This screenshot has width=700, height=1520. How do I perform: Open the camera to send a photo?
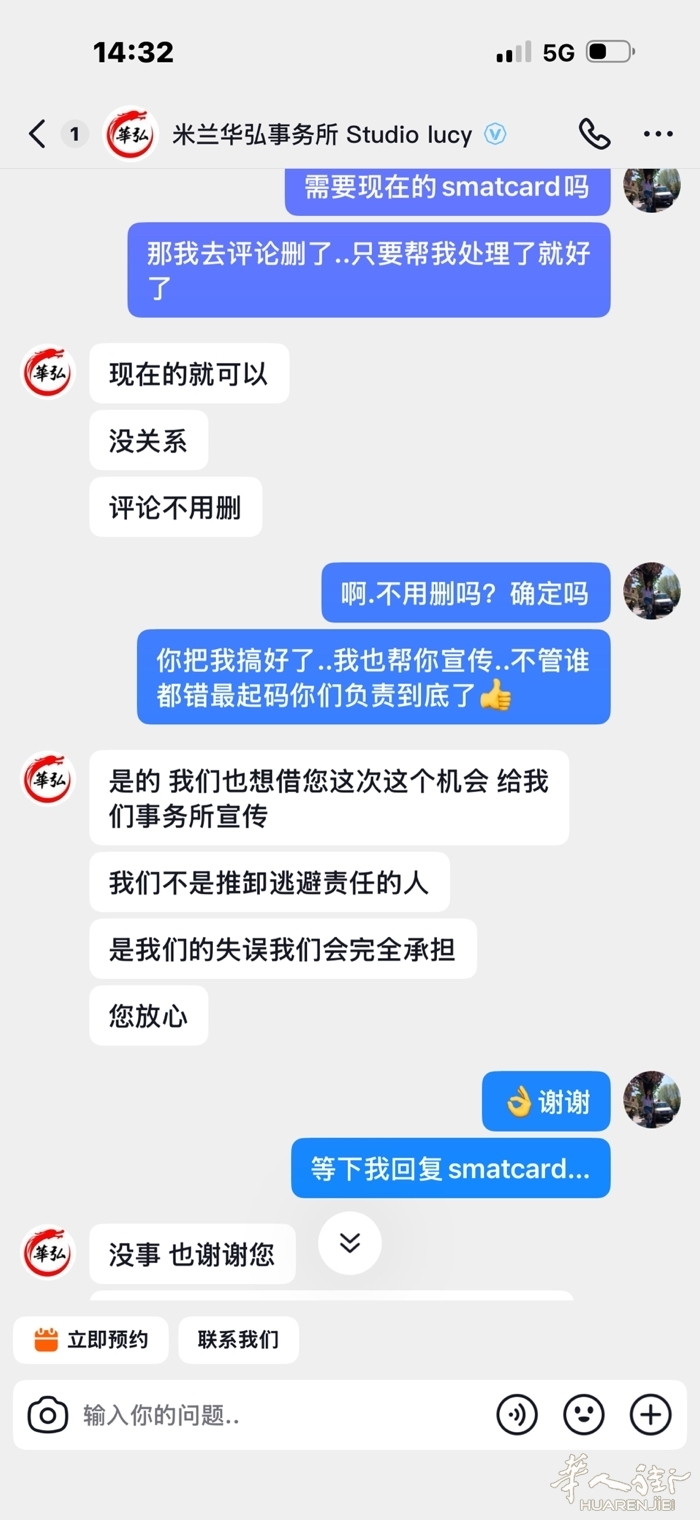(47, 1415)
